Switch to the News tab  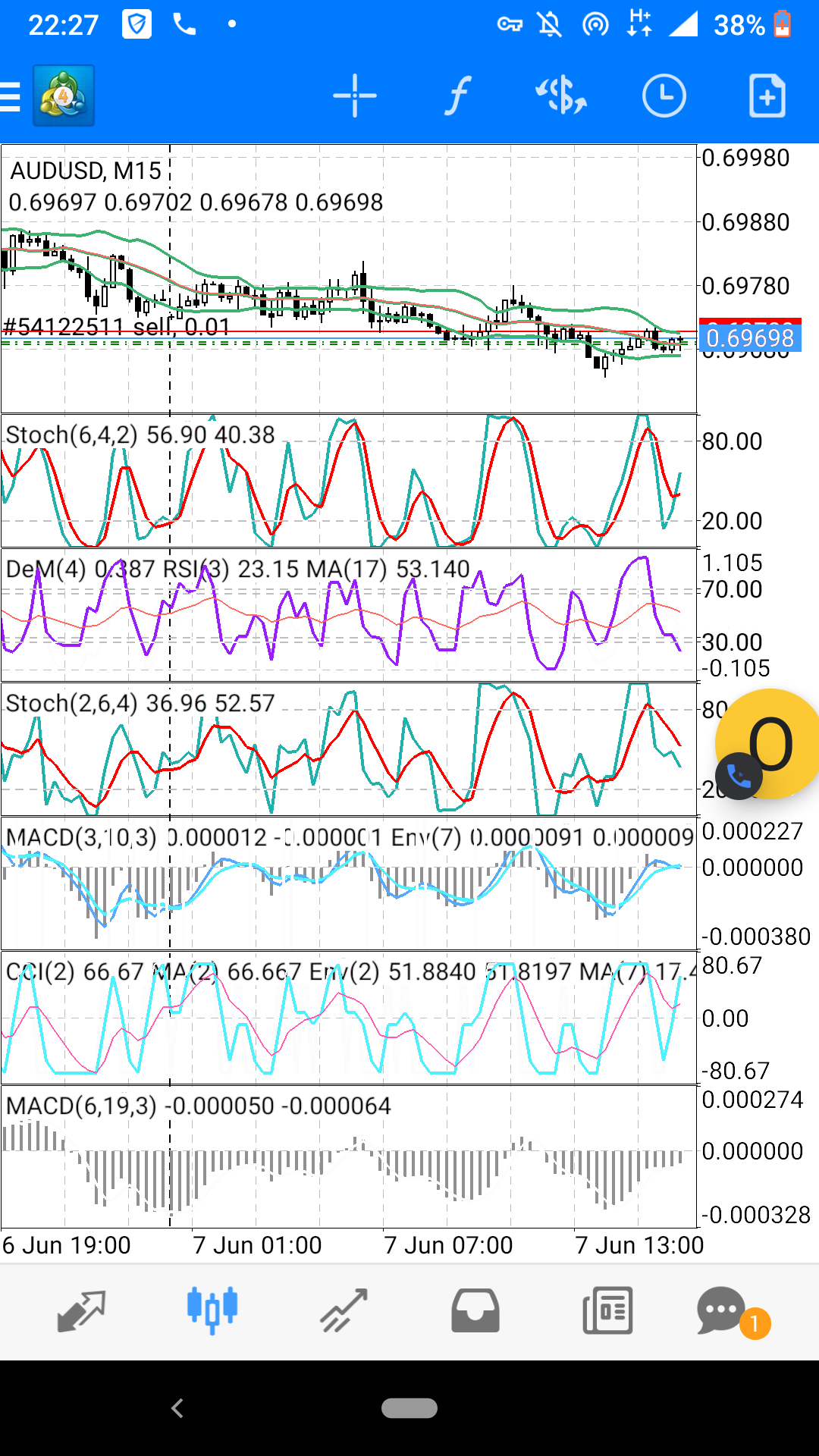[x=607, y=1311]
